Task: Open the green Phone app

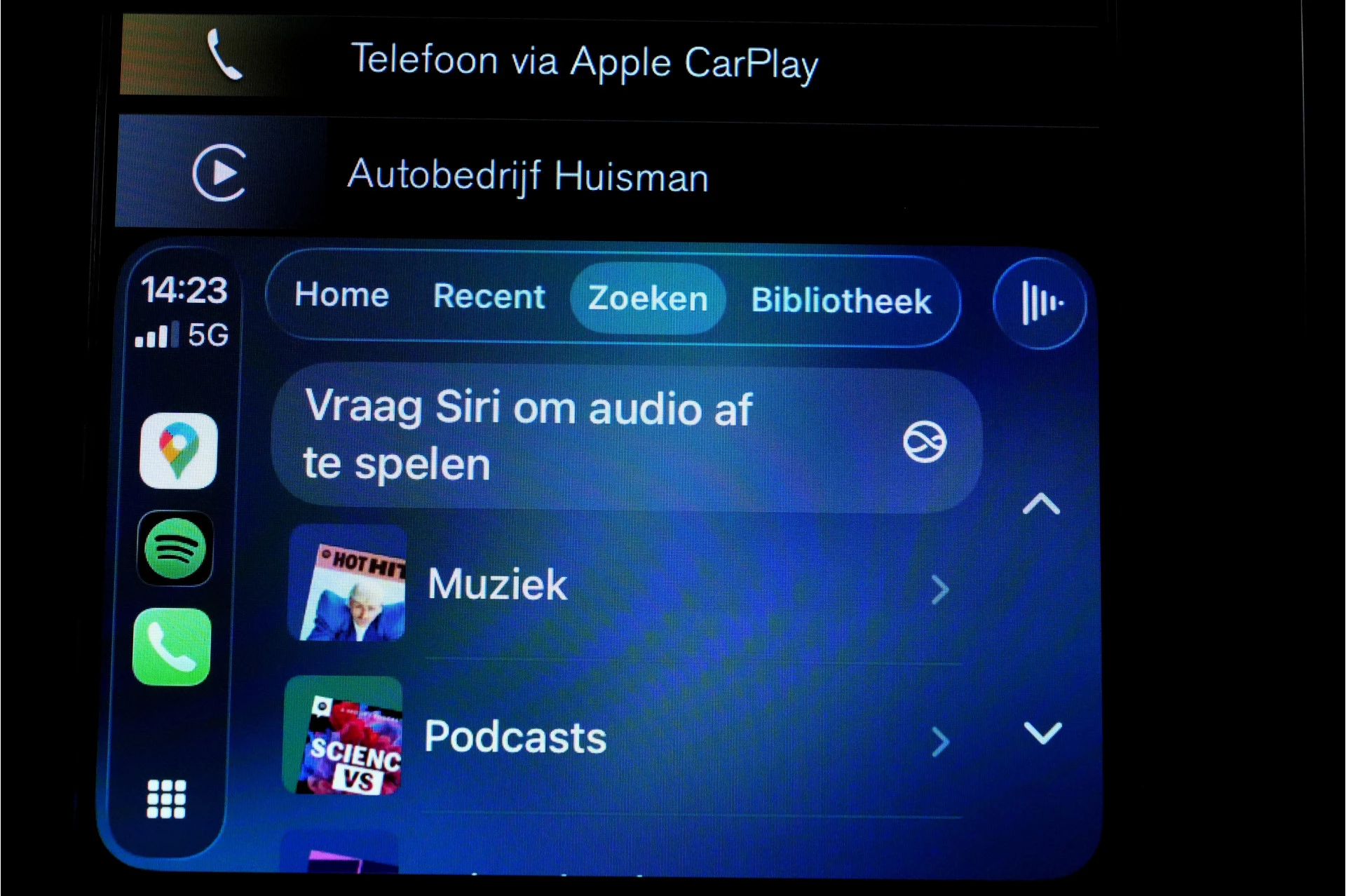Action: coord(172,646)
